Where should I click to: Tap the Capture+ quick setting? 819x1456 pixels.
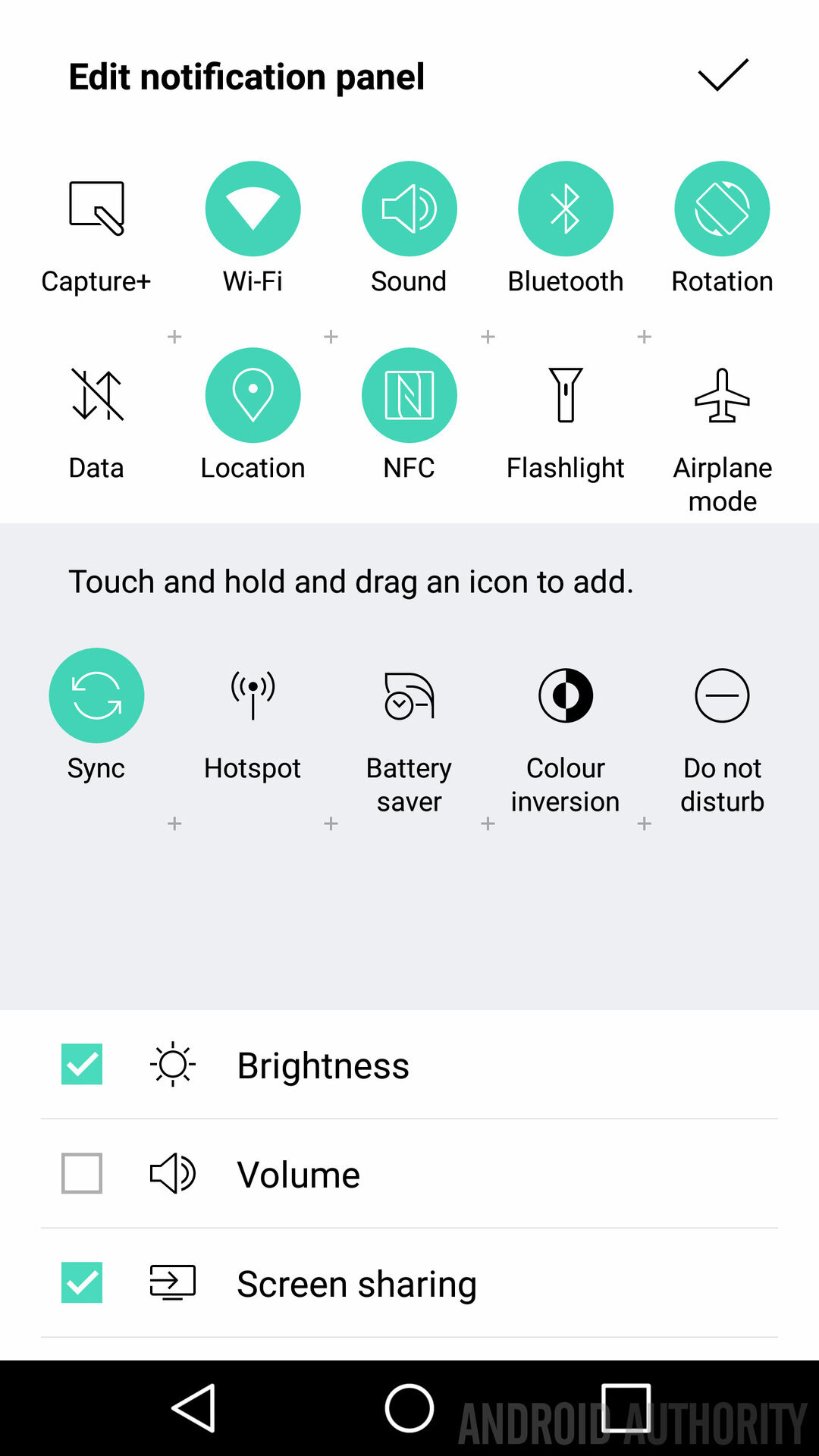point(96,209)
